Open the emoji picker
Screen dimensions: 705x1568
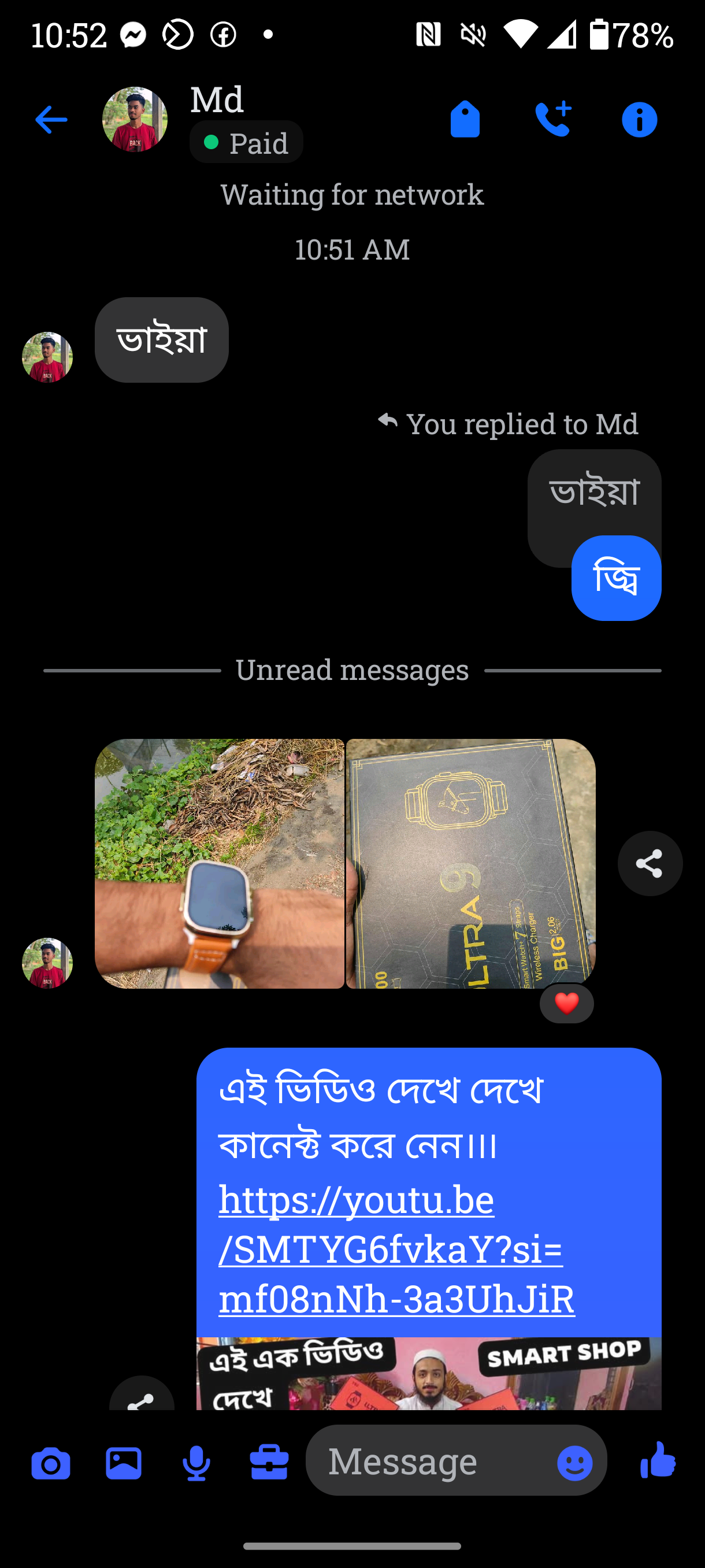tap(575, 1463)
